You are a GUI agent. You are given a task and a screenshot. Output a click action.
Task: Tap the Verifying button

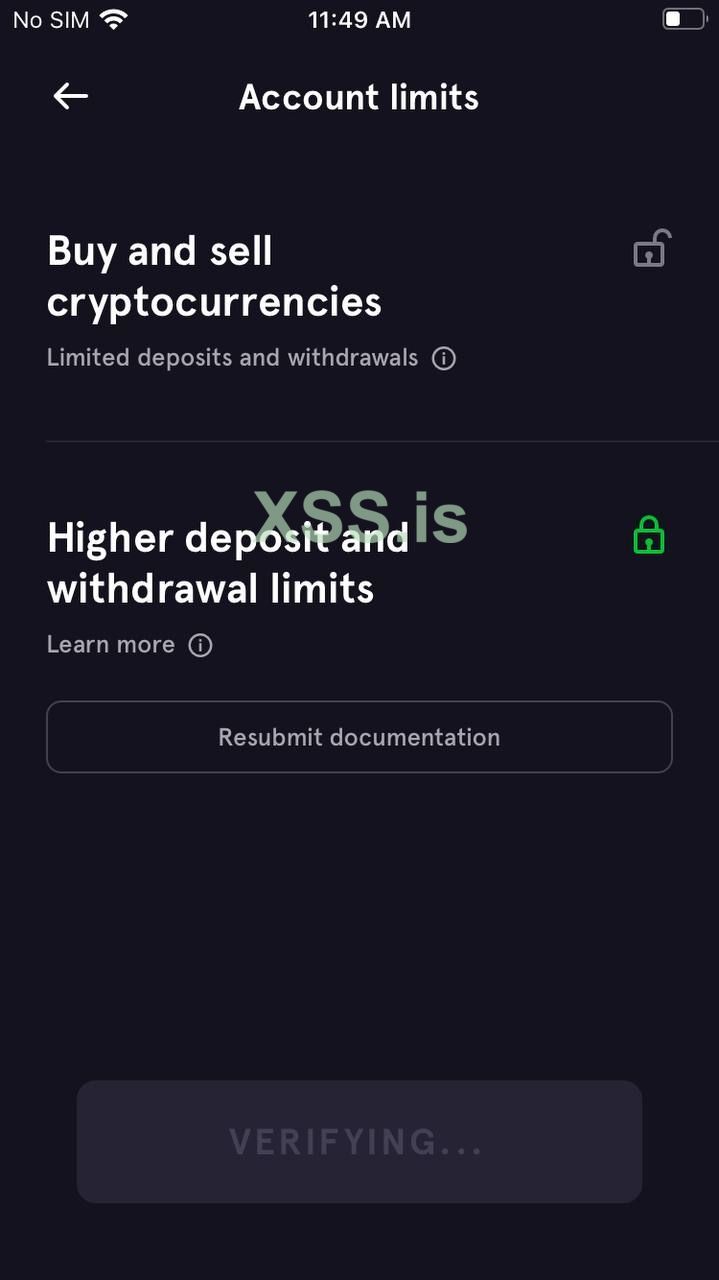pyautogui.click(x=359, y=1141)
